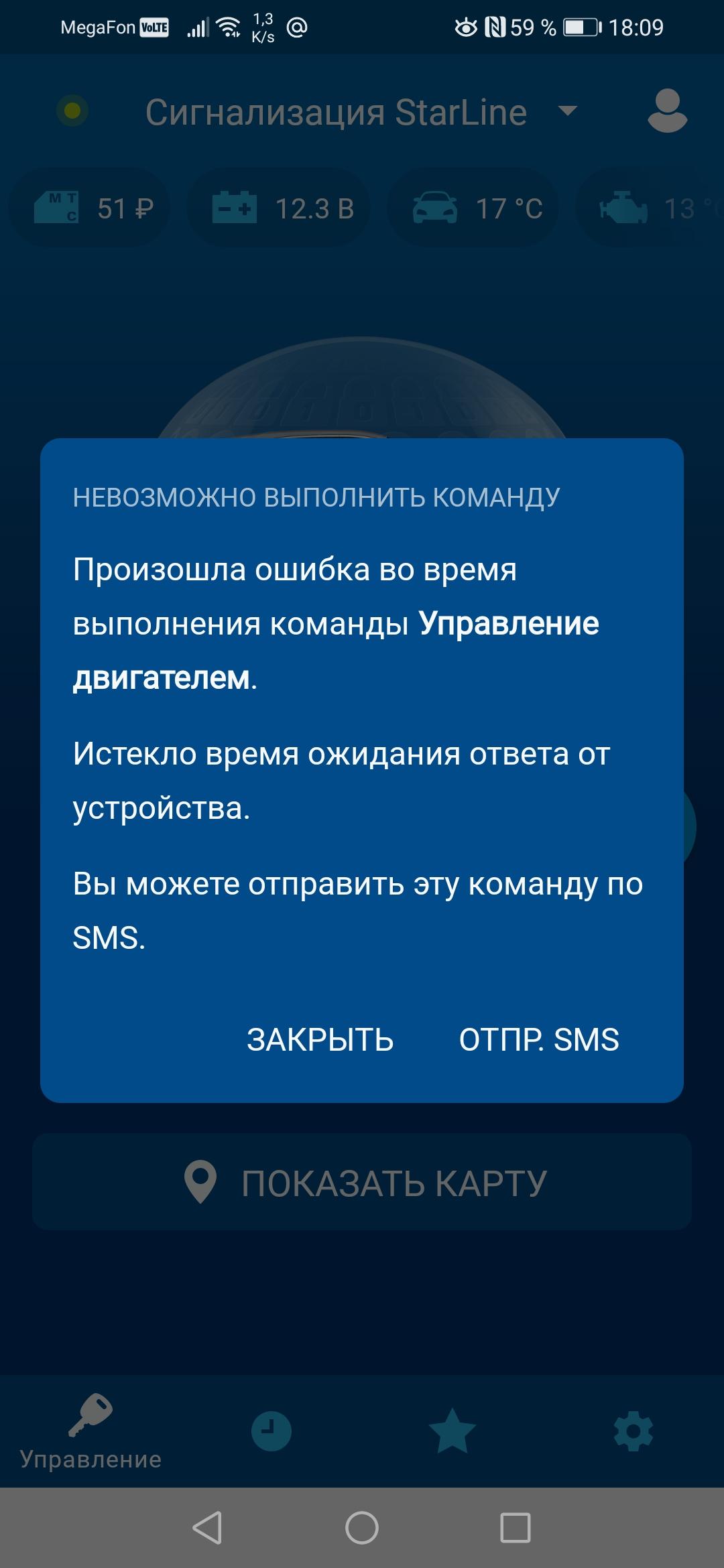Image resolution: width=724 pixels, height=1568 pixels.
Task: Expand the Сигнализация StarLine device dropdown
Action: [x=567, y=111]
